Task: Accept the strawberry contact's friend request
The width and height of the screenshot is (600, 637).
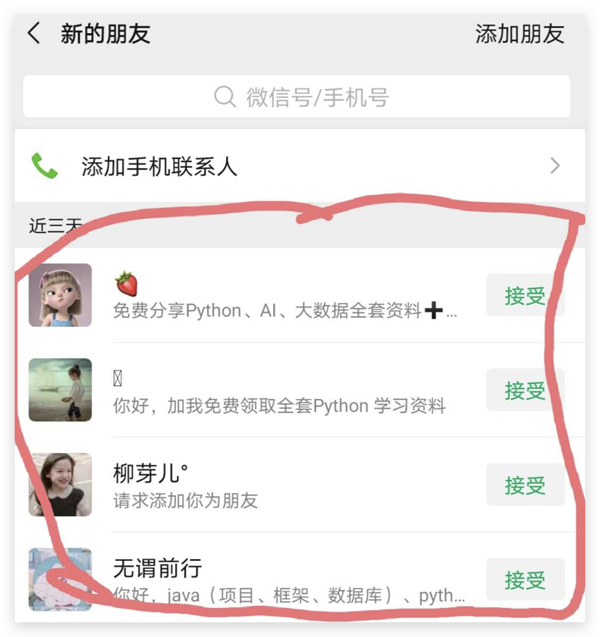Action: pyautogui.click(x=525, y=296)
